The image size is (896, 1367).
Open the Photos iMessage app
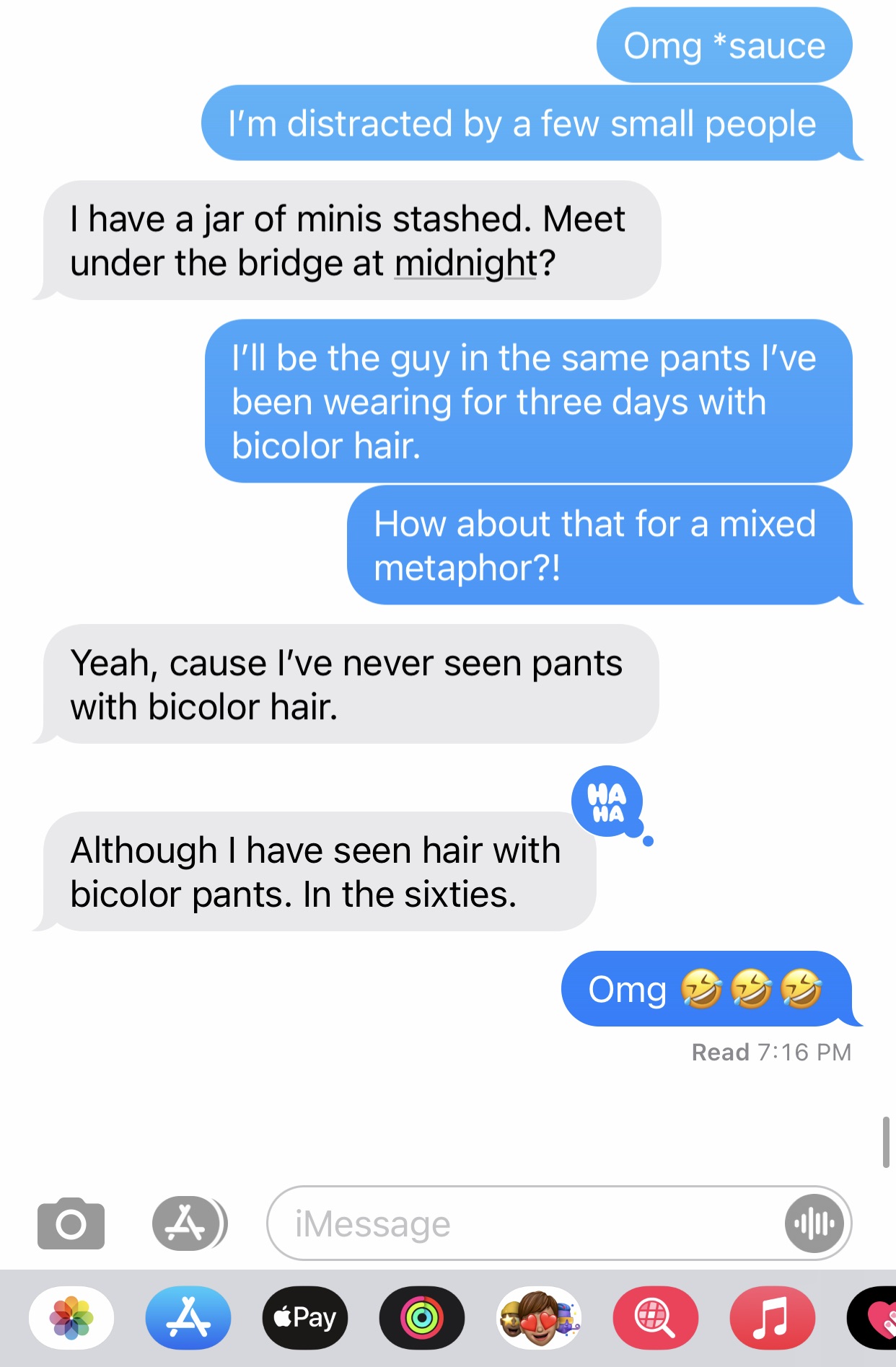pyautogui.click(x=71, y=1317)
